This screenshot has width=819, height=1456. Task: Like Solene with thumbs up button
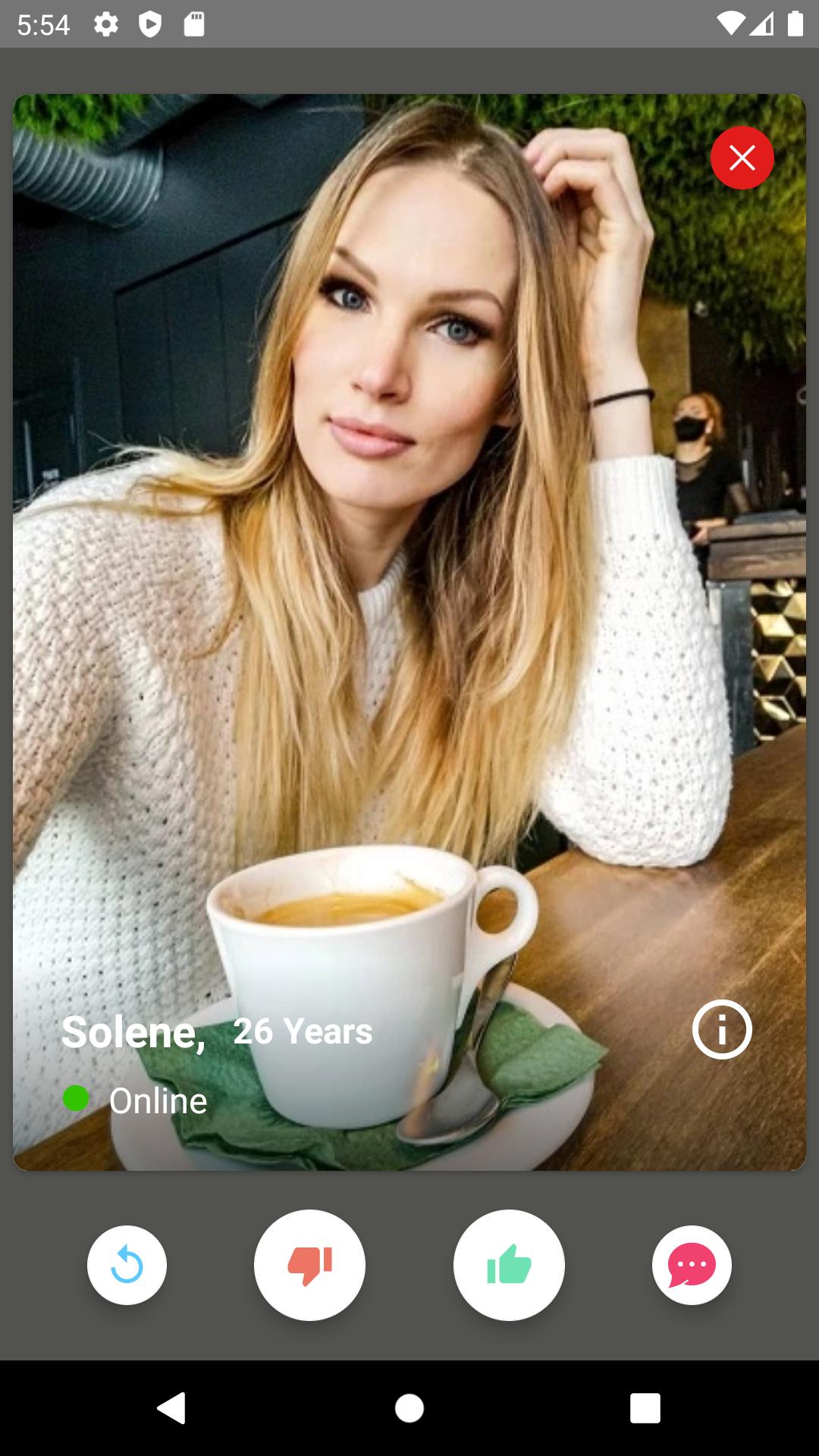tap(509, 1265)
